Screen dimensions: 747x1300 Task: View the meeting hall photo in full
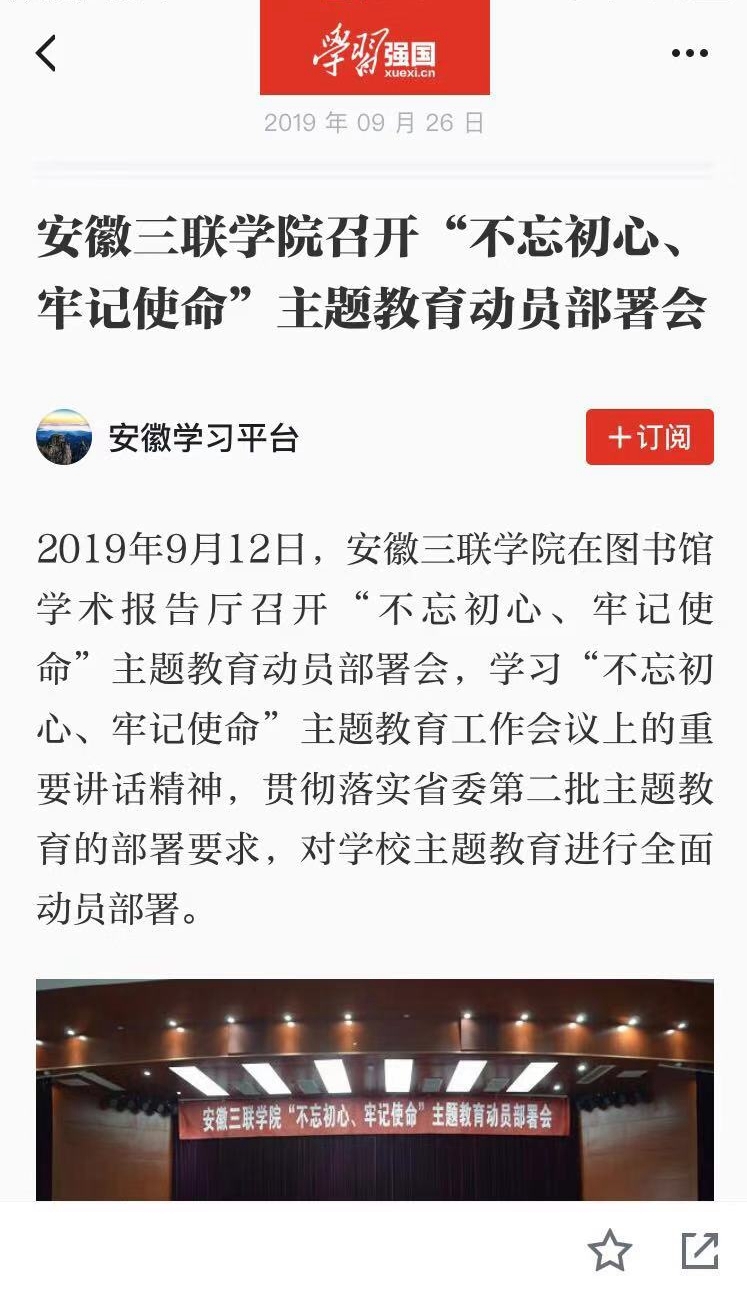[374, 1089]
